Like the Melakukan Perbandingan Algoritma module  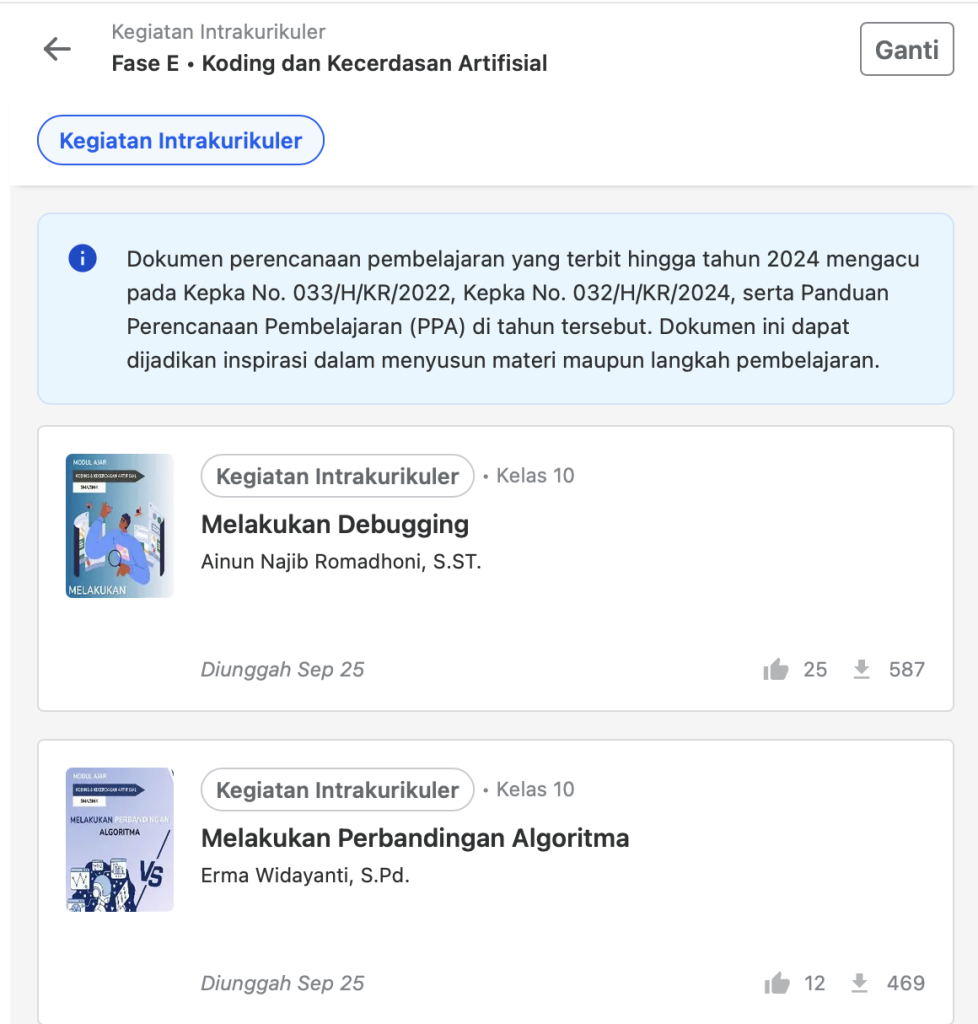[x=776, y=984]
